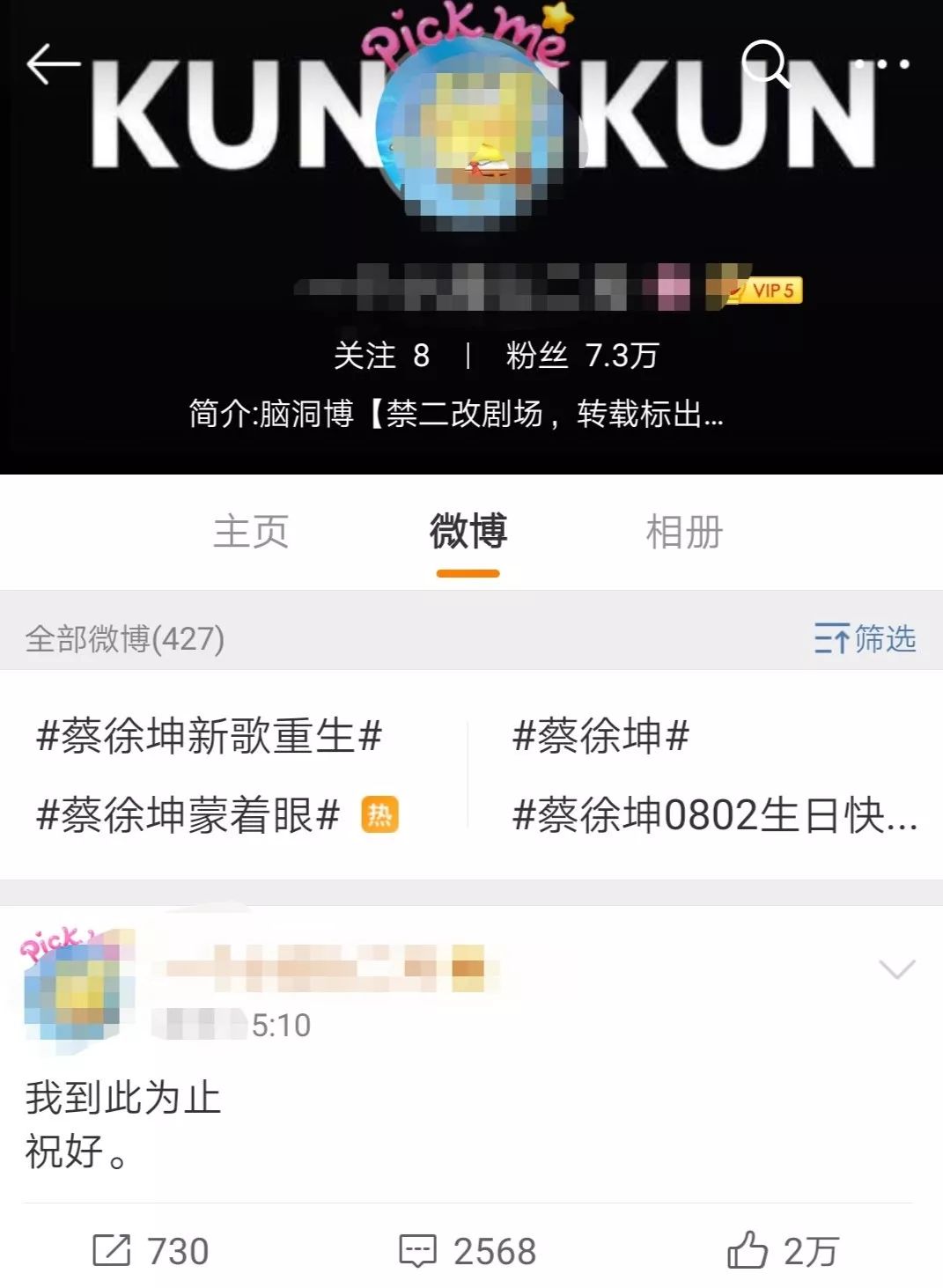Open search on this profile
The image size is (943, 1288).
click(x=764, y=63)
